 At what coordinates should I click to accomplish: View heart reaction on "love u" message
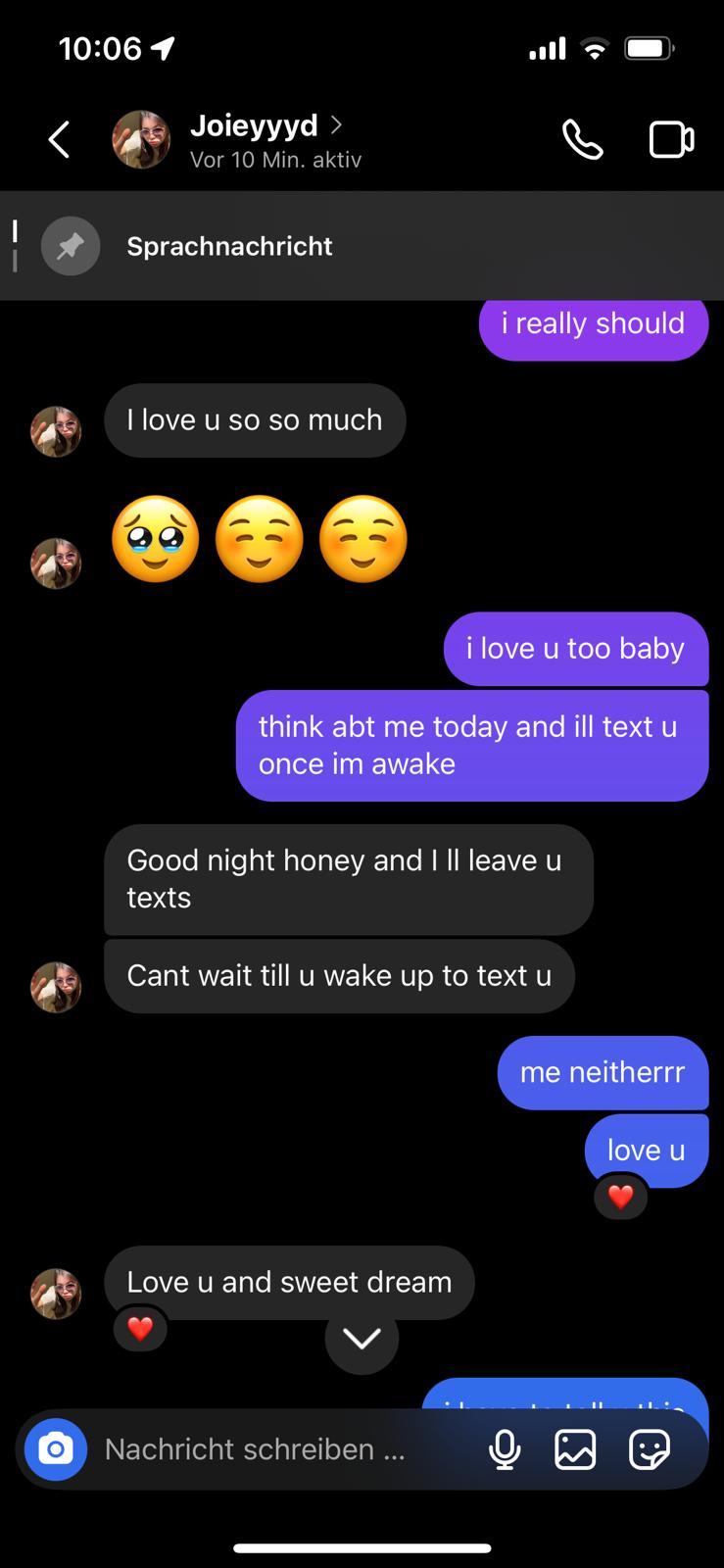coord(621,1197)
